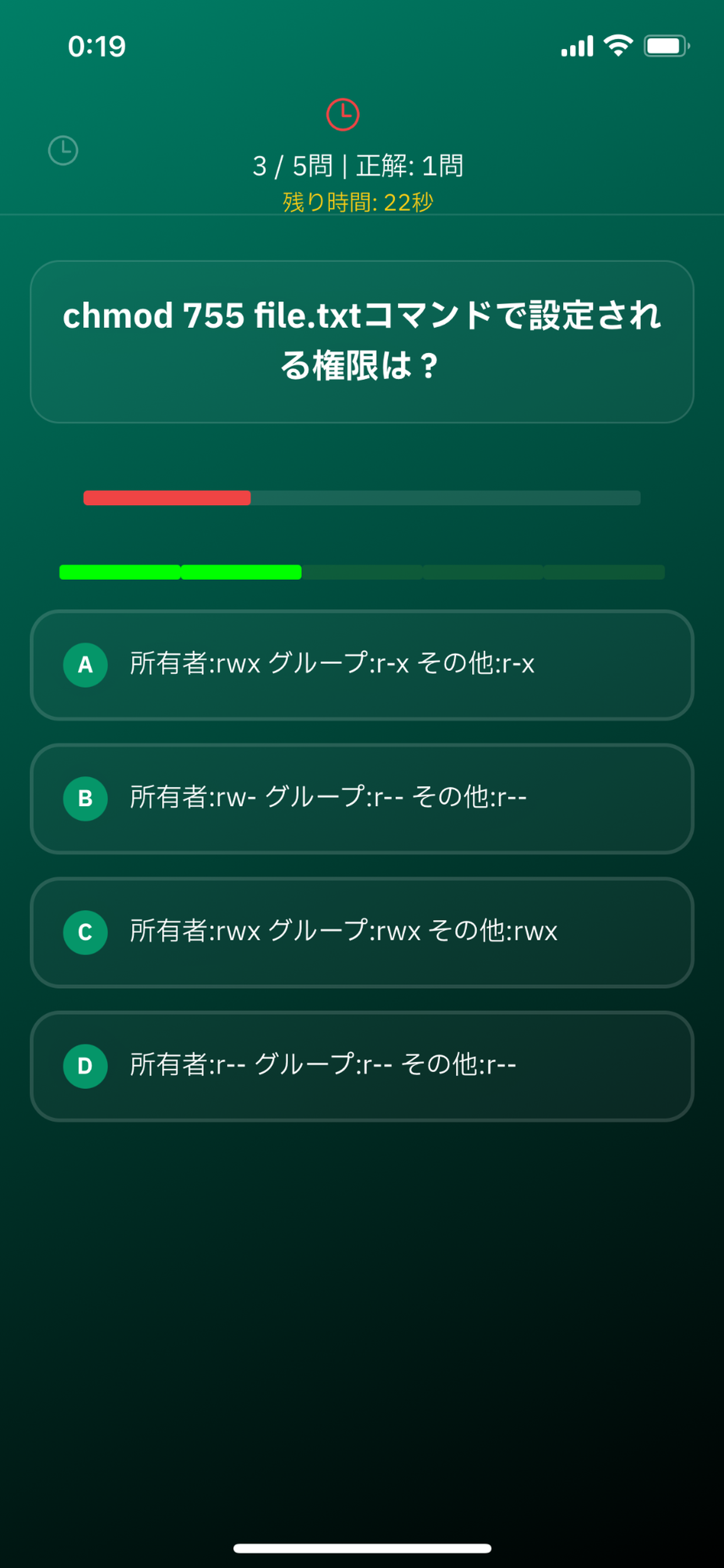Viewport: 724px width, 1568px height.
Task: Pick answer C with rwx for everyone
Action: tap(361, 932)
